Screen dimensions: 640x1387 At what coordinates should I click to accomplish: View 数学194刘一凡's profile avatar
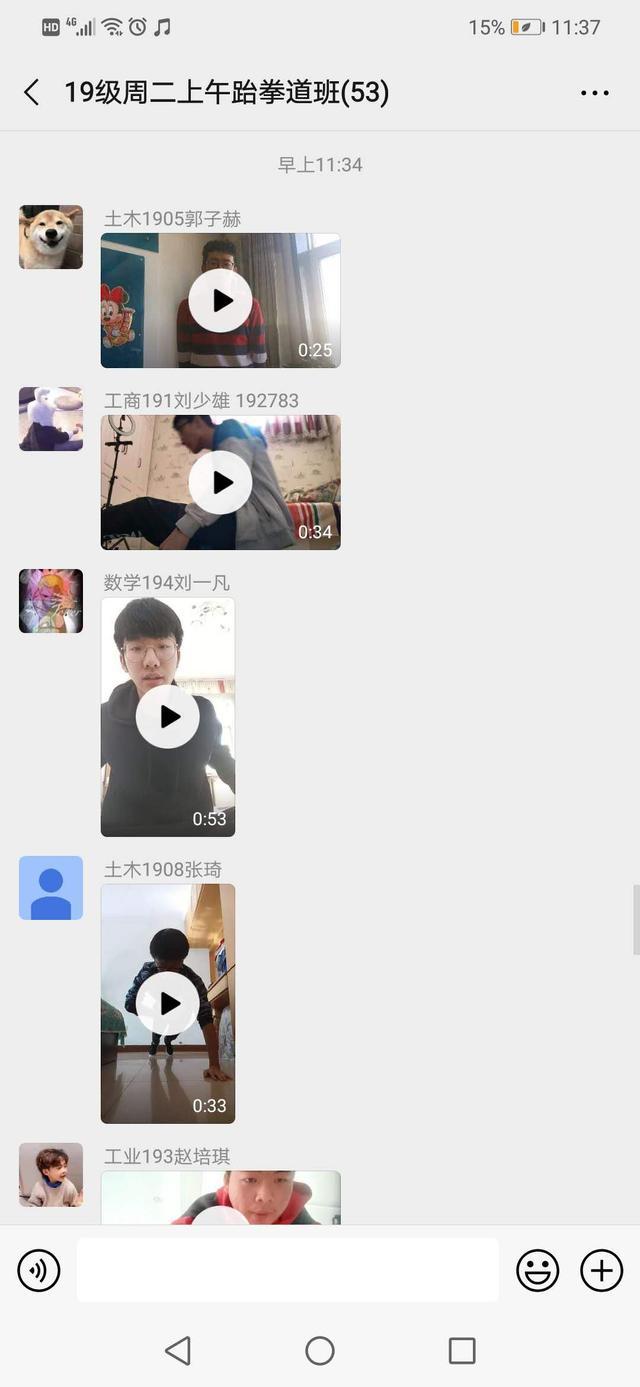coord(51,601)
